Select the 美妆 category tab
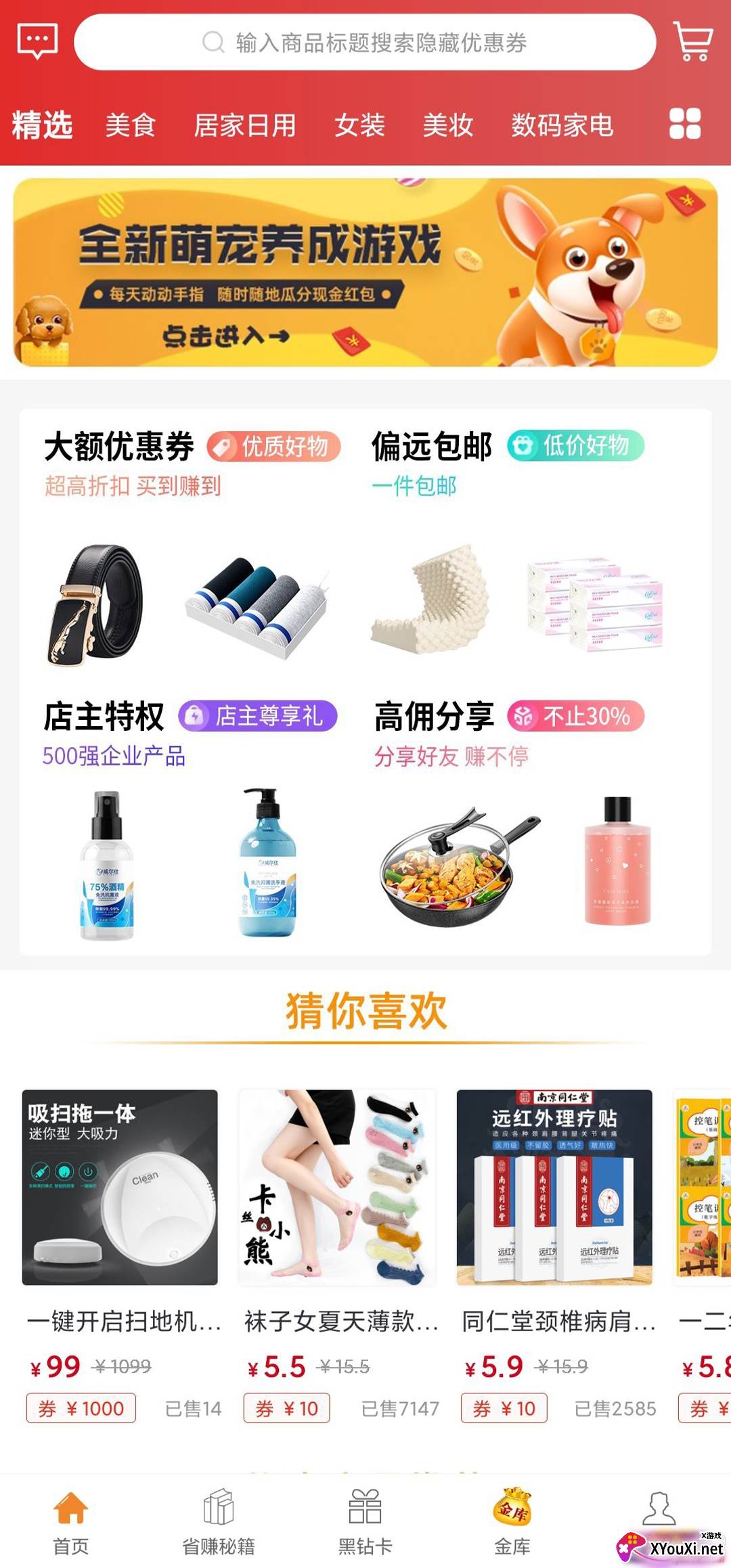This screenshot has width=731, height=1568. click(x=447, y=125)
